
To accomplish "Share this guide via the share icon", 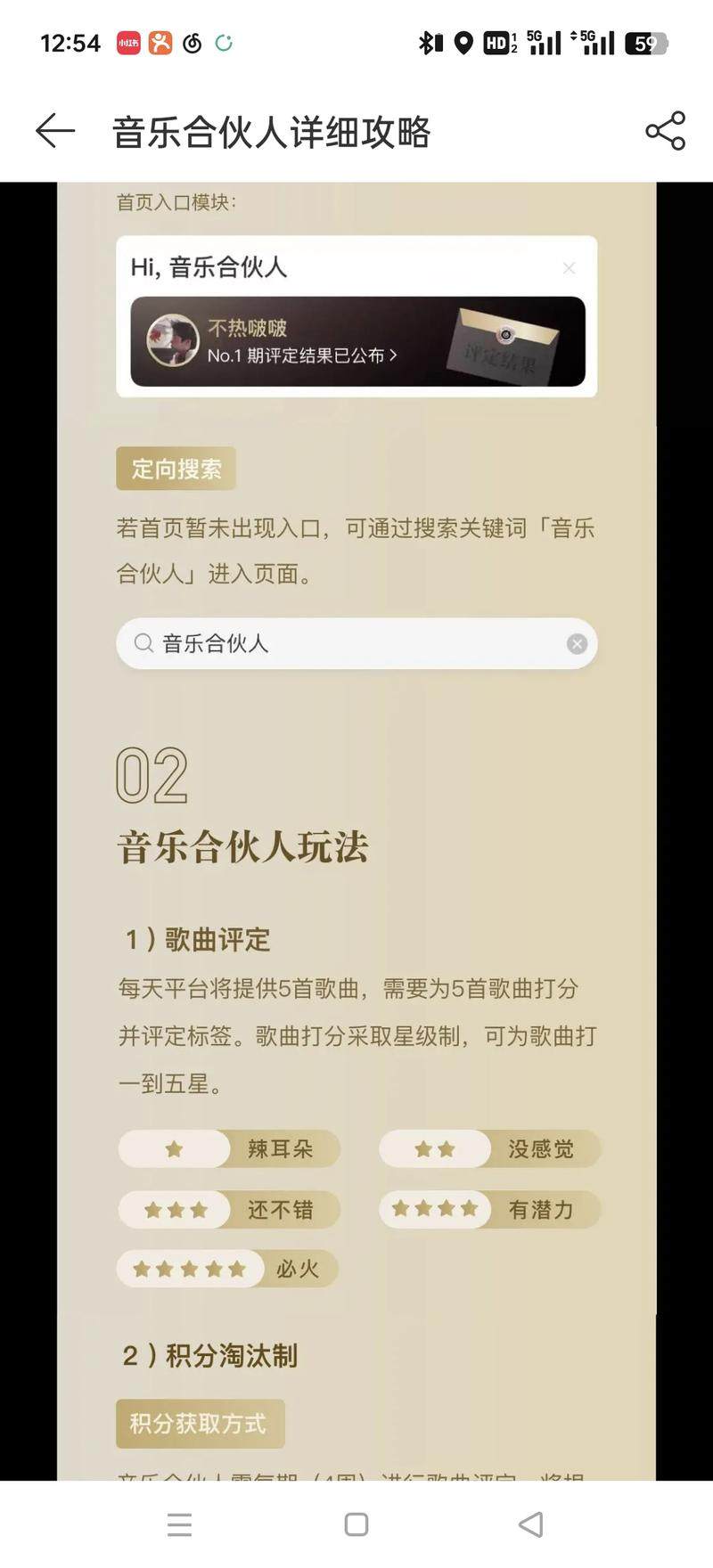I will (x=665, y=131).
